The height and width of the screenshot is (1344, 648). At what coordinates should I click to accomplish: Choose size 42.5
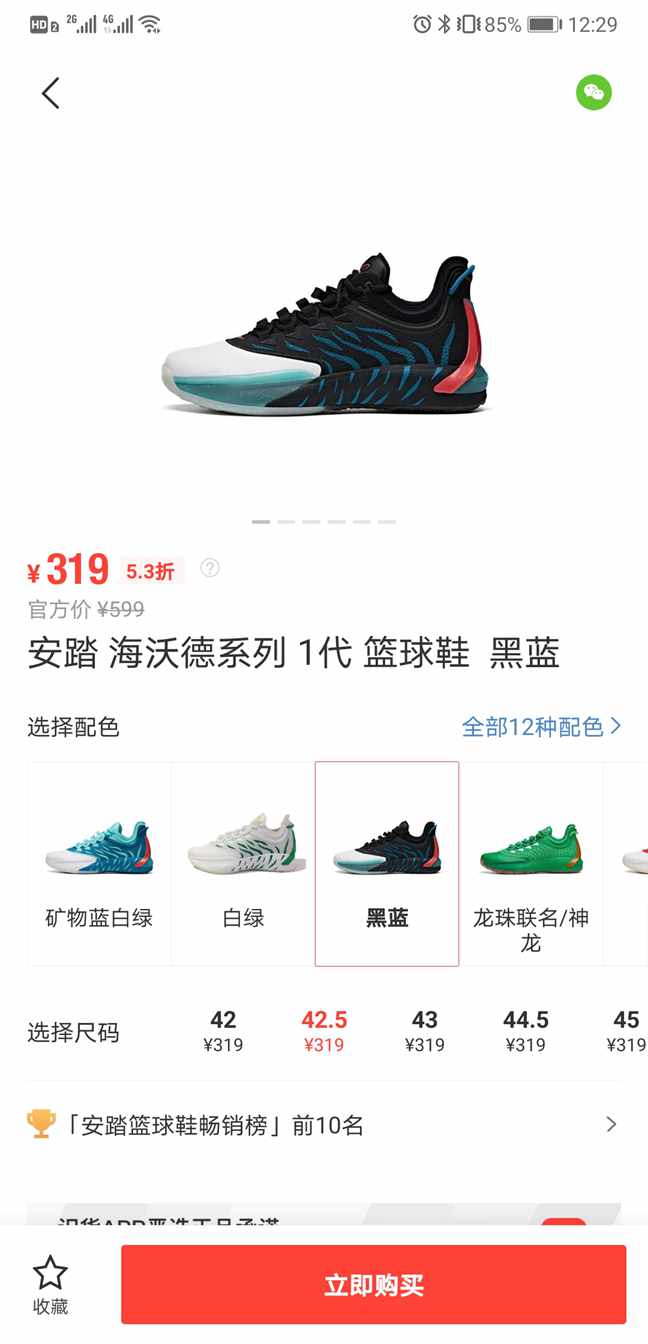(x=324, y=1031)
